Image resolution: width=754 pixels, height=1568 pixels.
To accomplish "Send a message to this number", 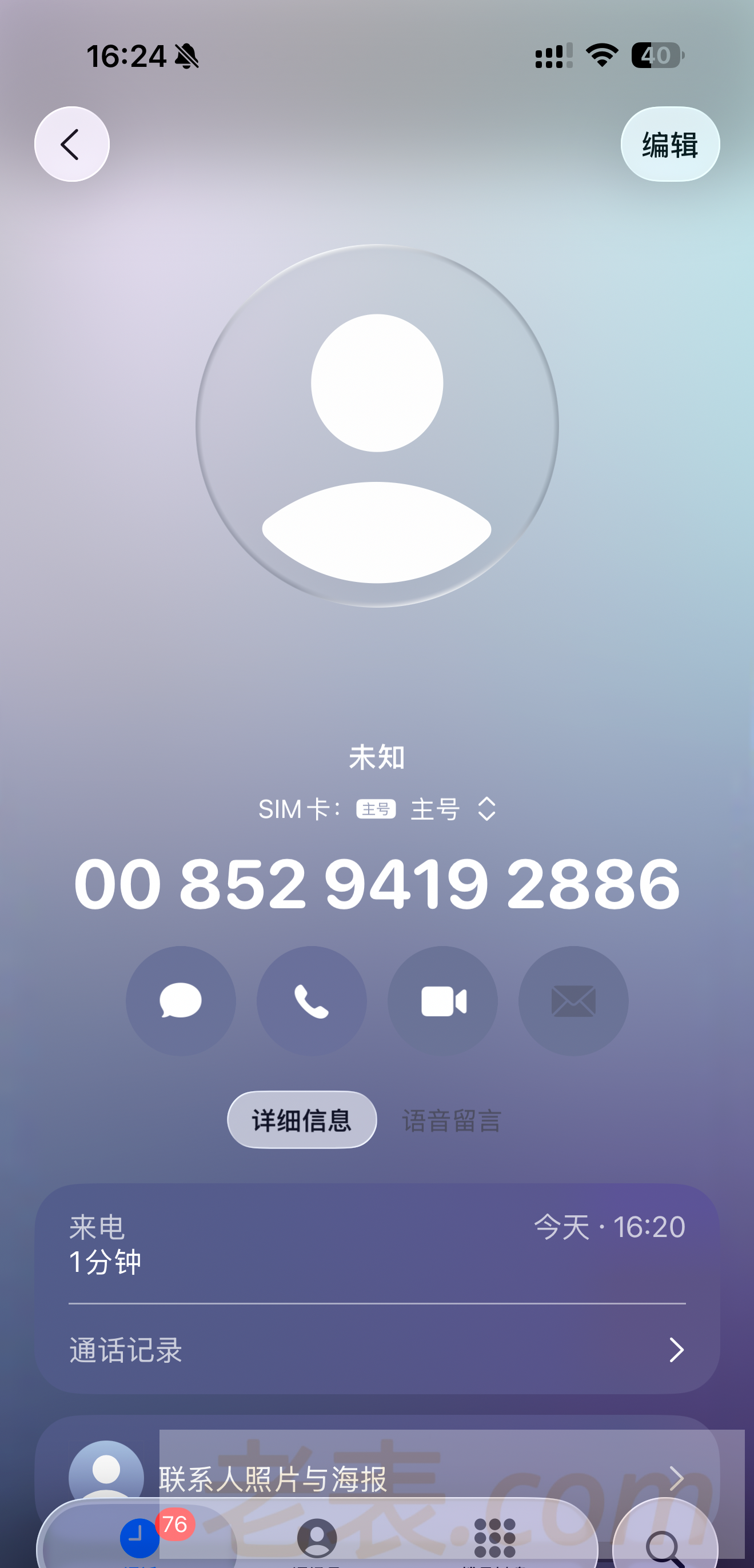I will click(x=181, y=1001).
